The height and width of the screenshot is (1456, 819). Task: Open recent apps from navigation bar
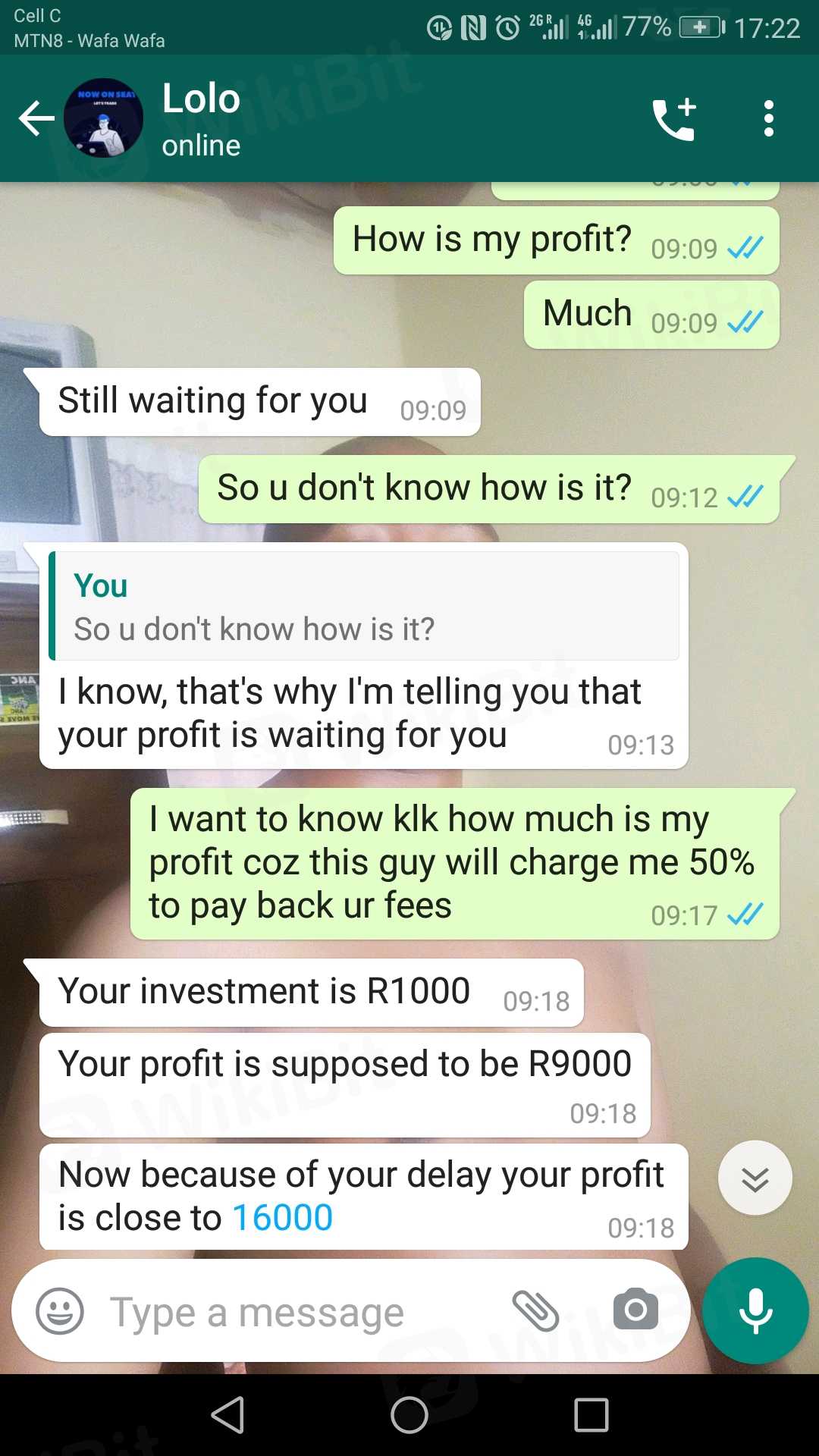pyautogui.click(x=591, y=1415)
